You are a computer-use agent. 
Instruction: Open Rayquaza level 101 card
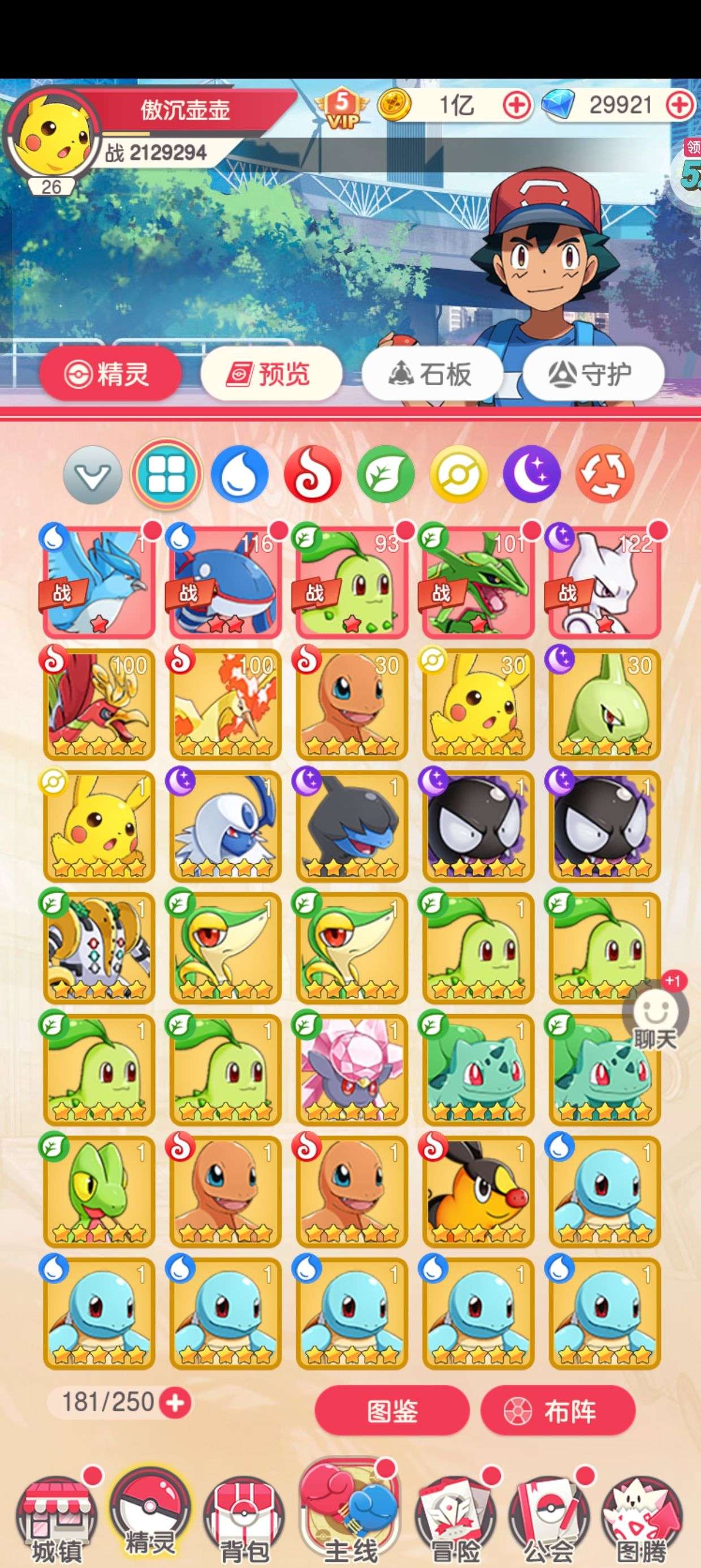(x=478, y=581)
